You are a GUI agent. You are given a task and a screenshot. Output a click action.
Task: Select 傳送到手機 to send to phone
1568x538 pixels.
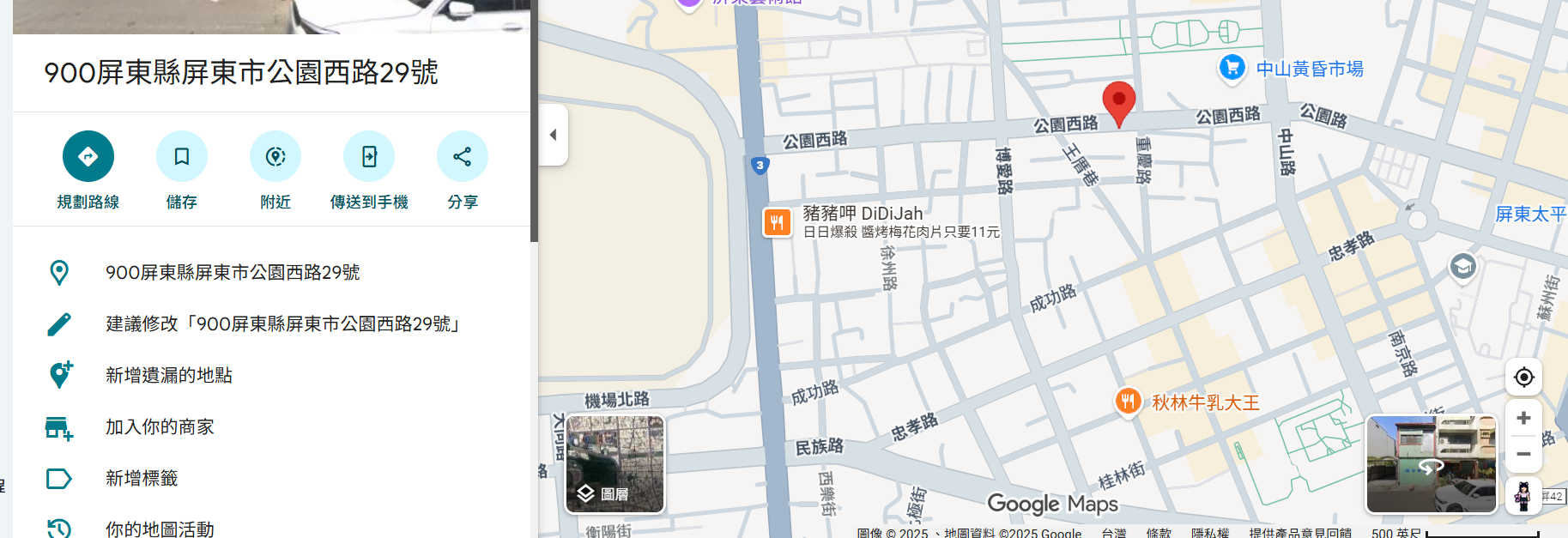369,157
